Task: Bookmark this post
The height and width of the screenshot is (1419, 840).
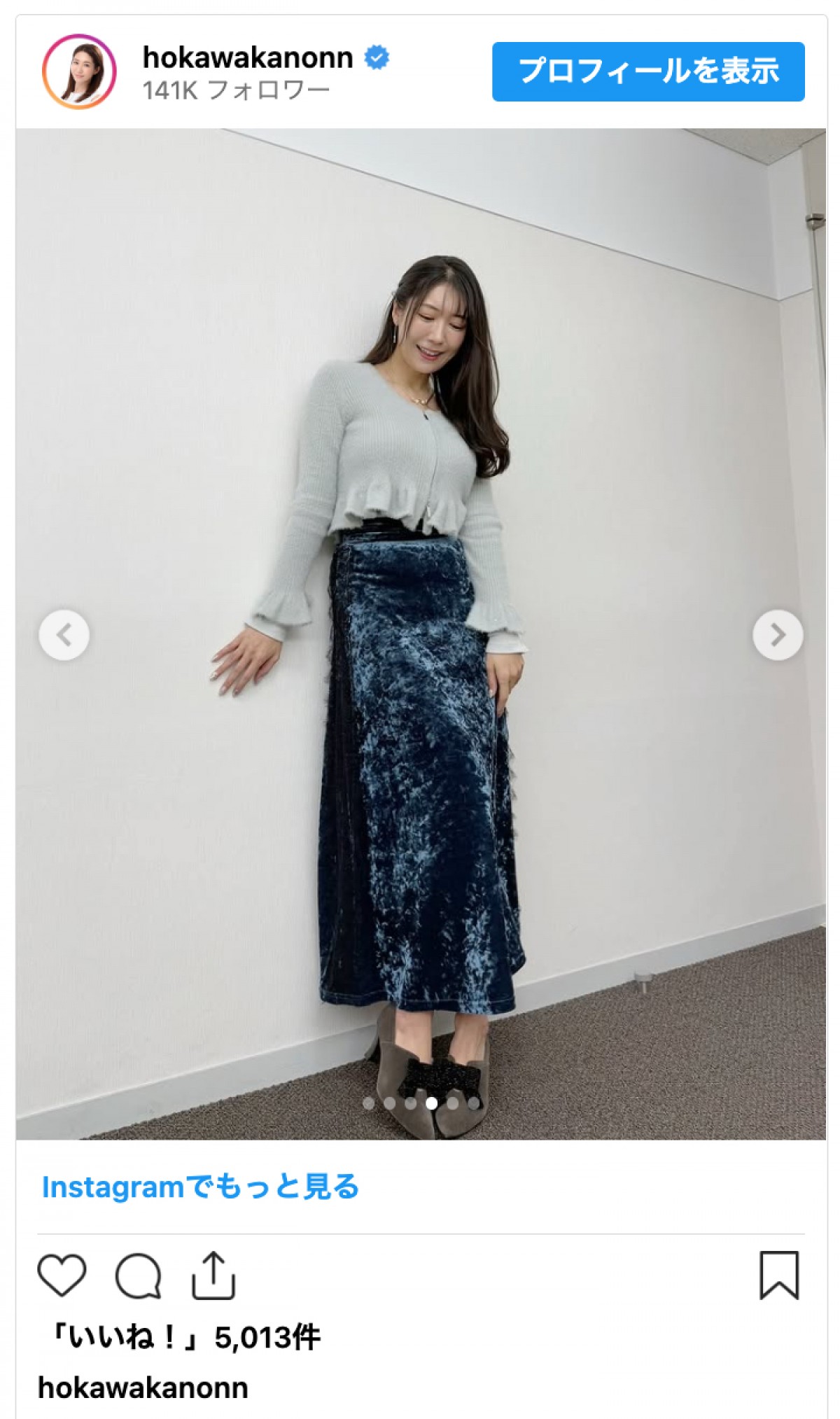Action: point(778,1275)
